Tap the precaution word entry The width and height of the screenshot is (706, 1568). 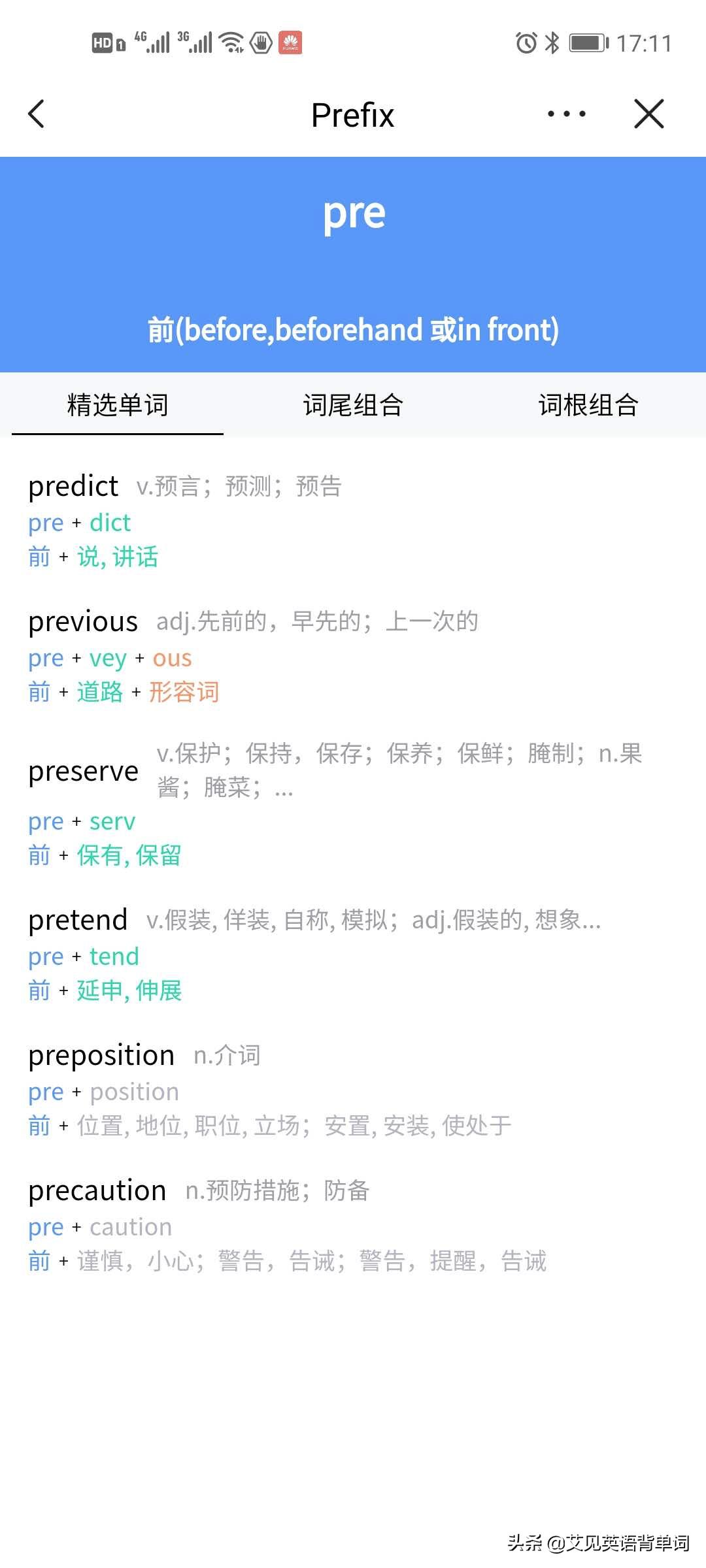(x=97, y=1190)
